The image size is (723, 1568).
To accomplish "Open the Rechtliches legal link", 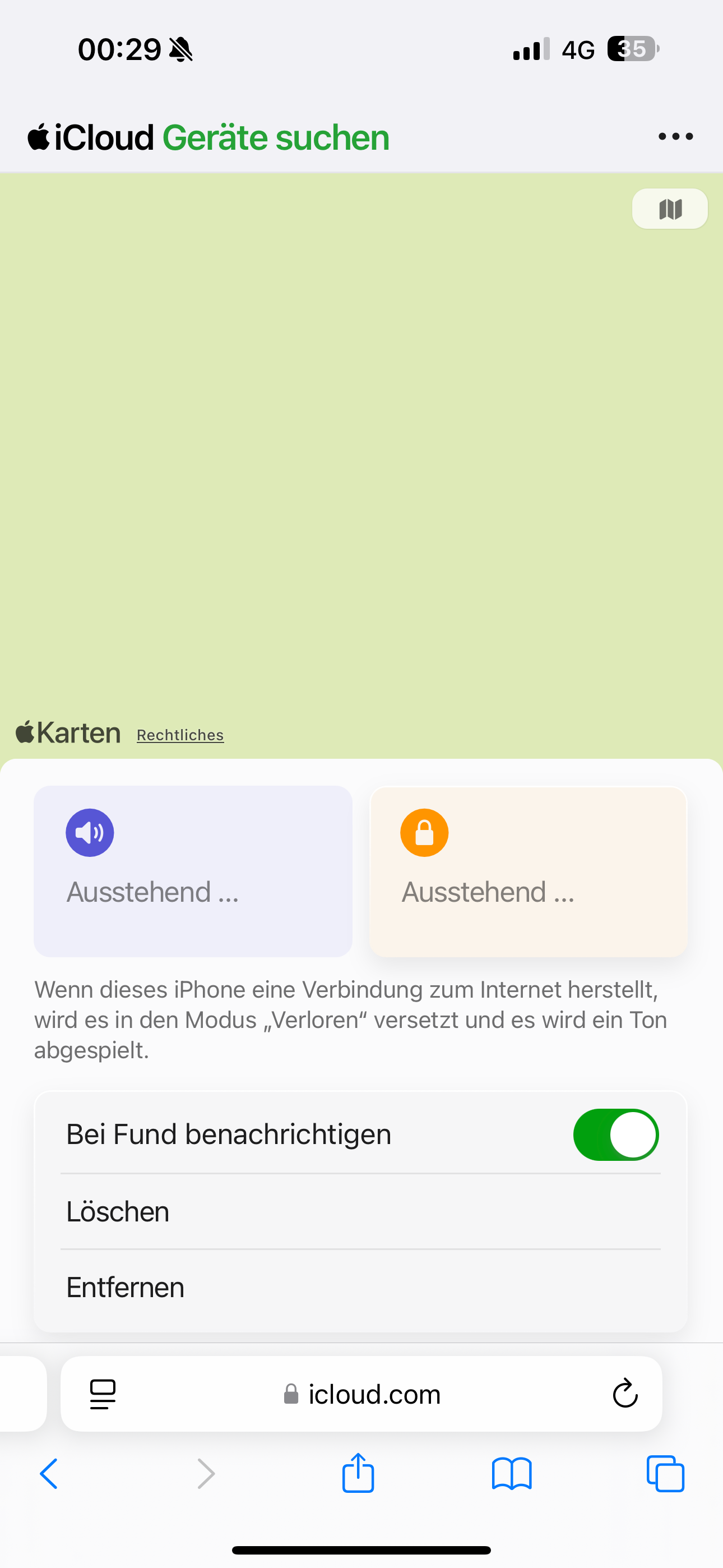I will coord(180,735).
